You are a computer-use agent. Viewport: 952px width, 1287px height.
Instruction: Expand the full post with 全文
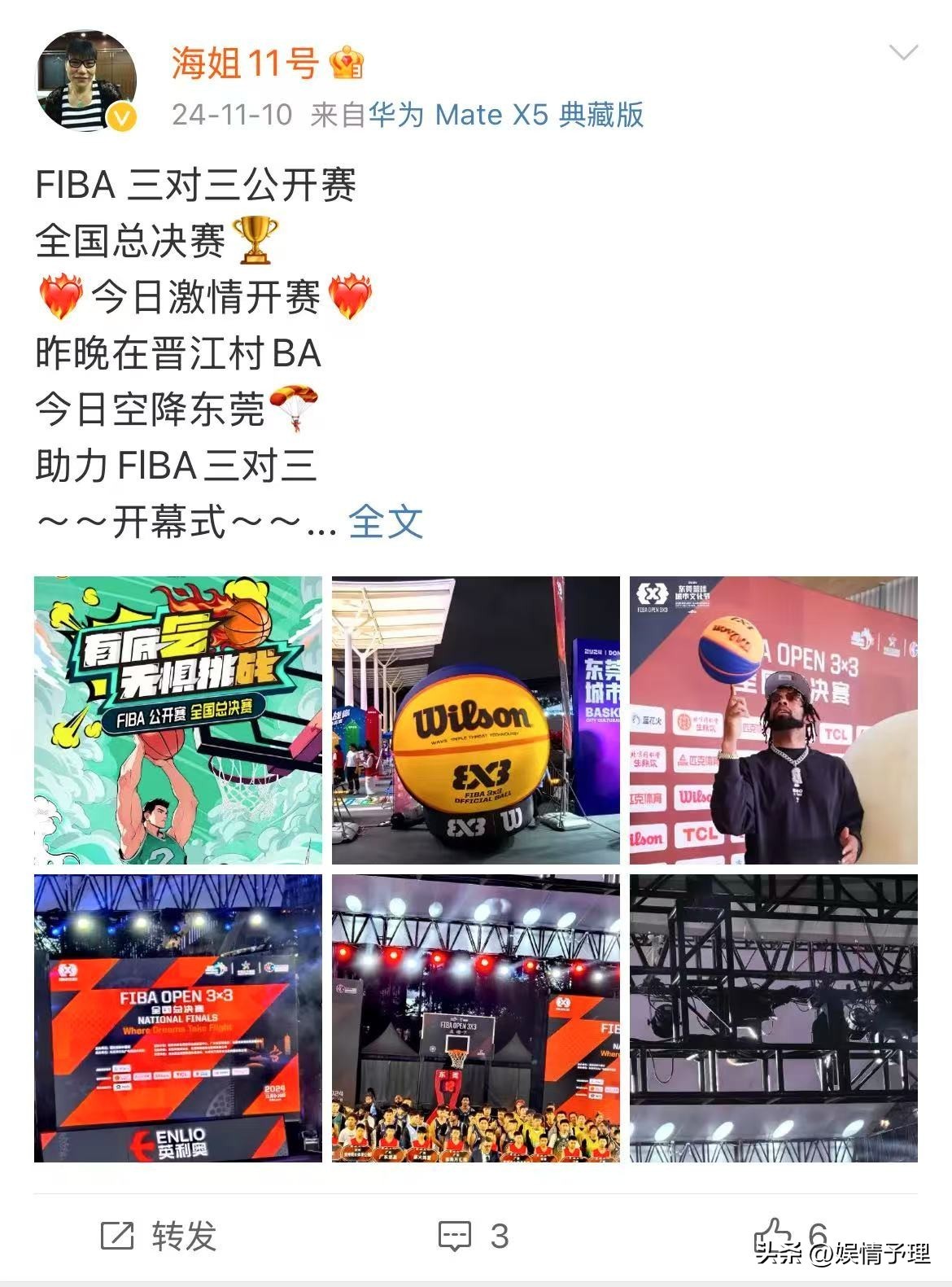[x=386, y=522]
